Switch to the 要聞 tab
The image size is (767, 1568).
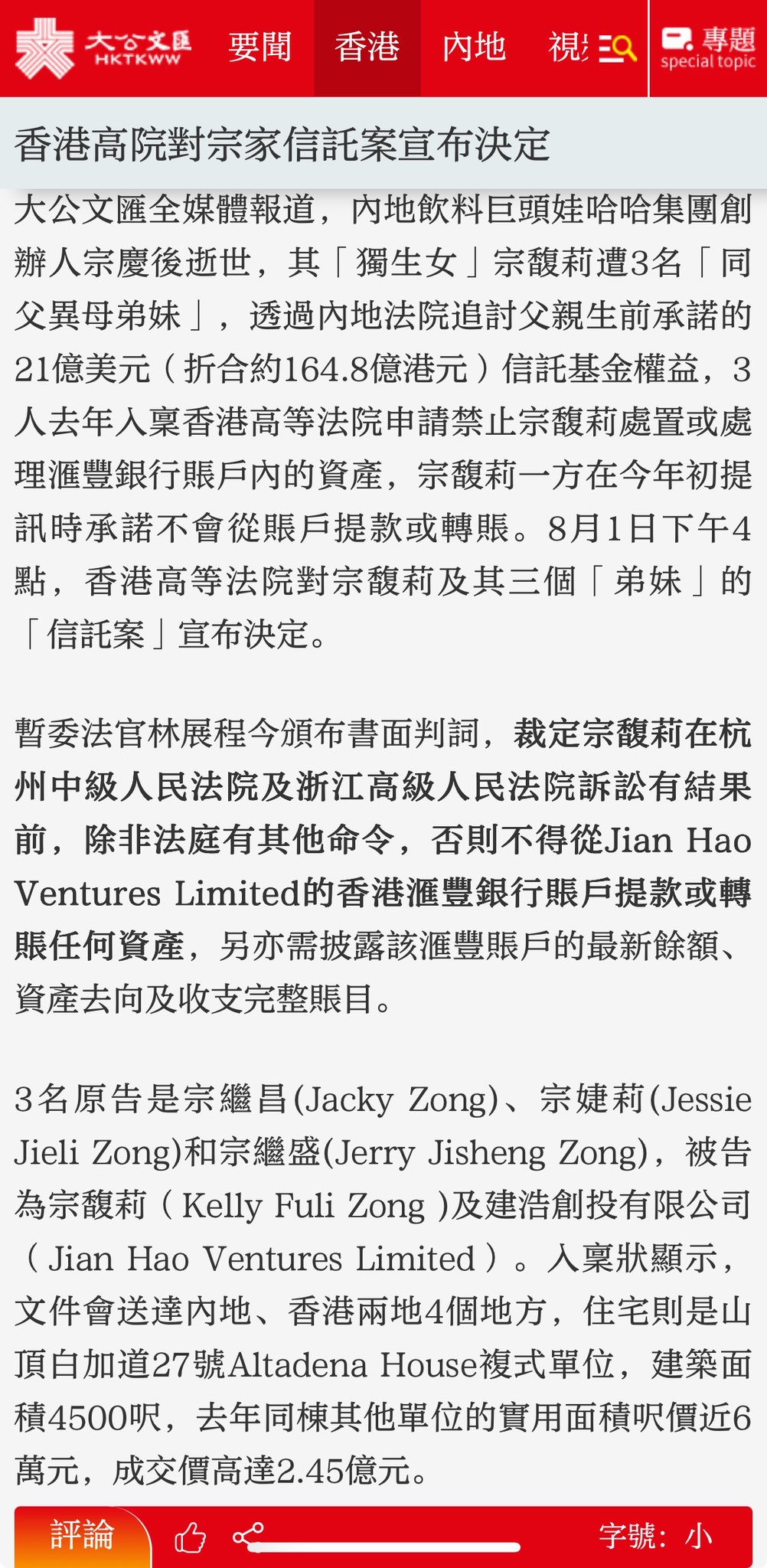click(x=259, y=47)
